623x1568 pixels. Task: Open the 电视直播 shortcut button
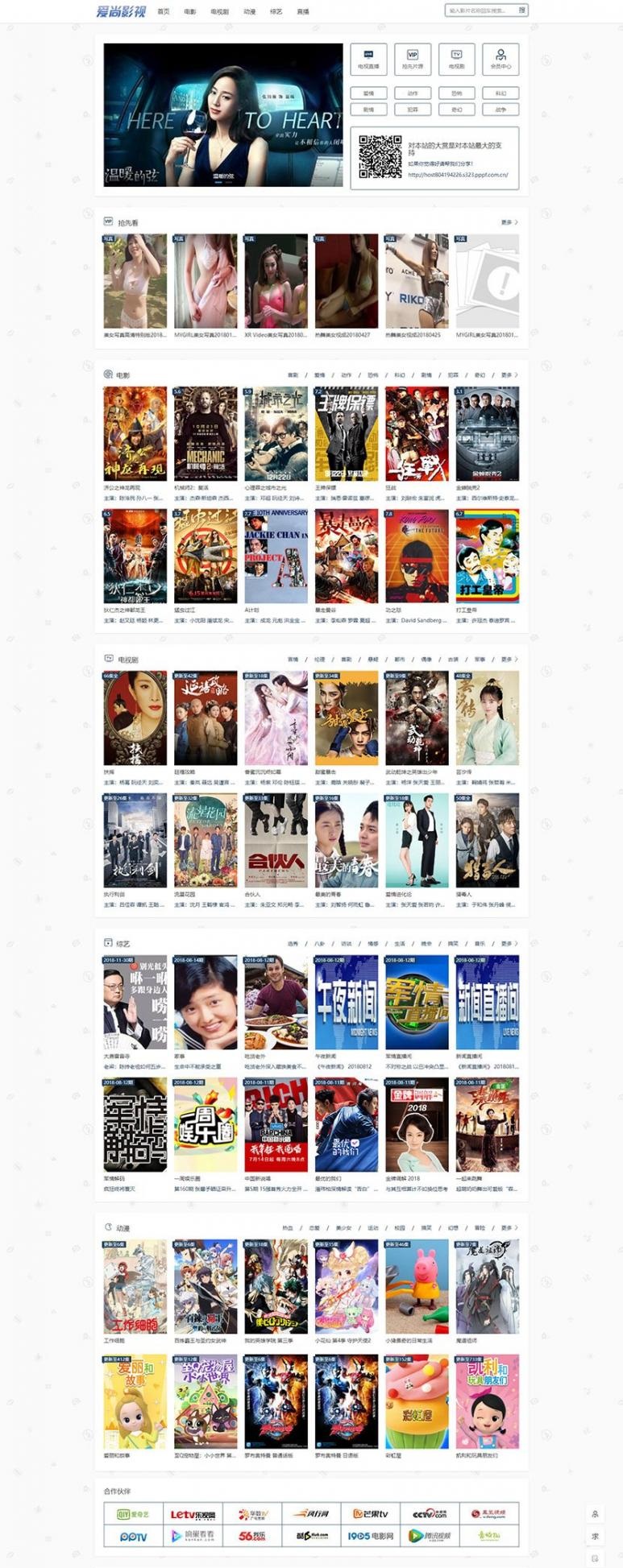(368, 59)
